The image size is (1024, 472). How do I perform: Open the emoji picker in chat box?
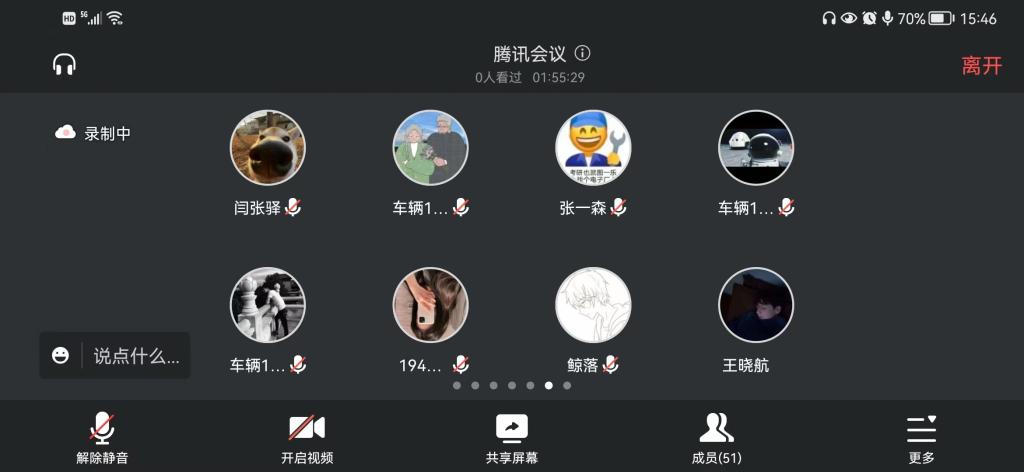pos(61,356)
